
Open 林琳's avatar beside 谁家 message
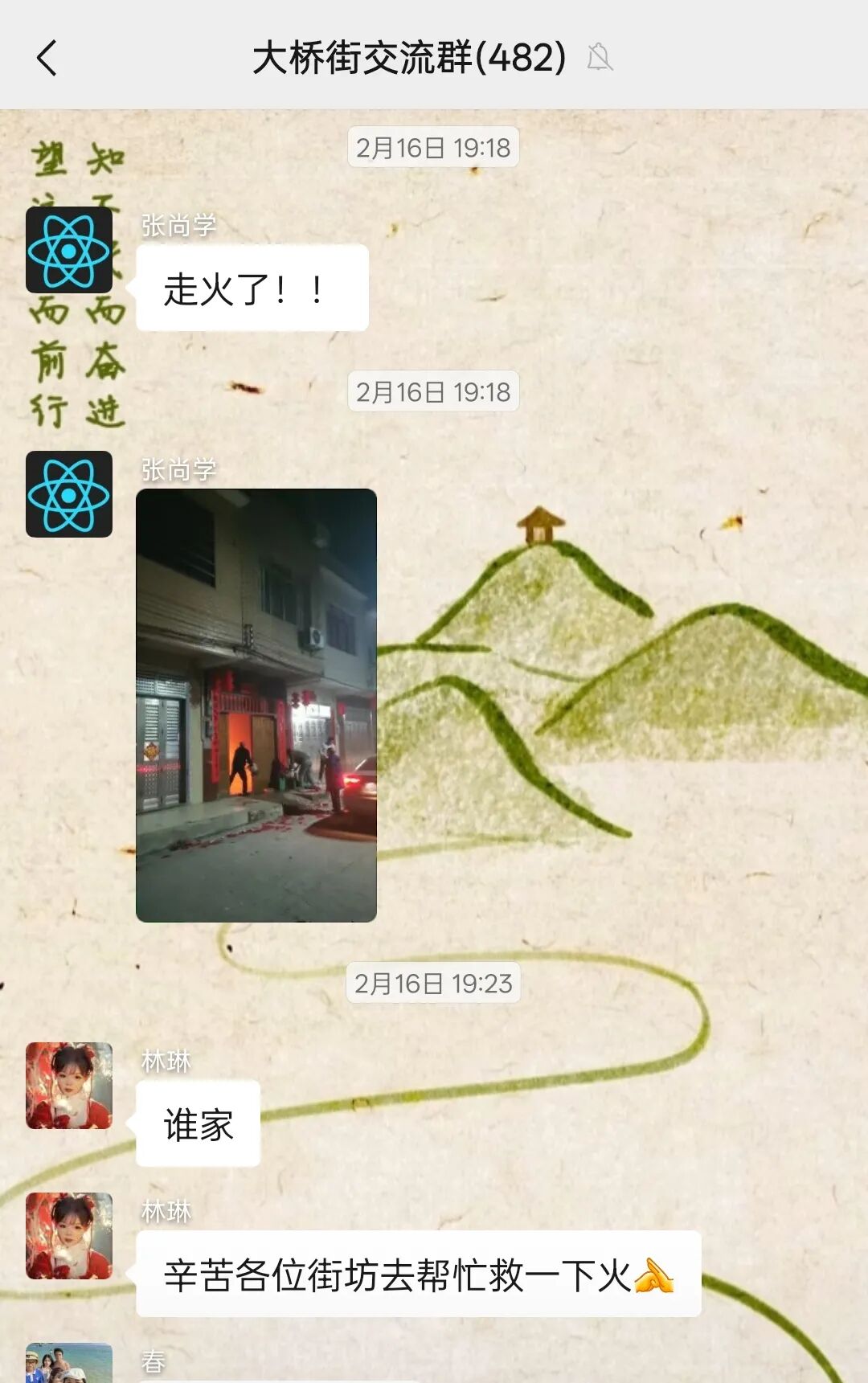coord(69,1086)
